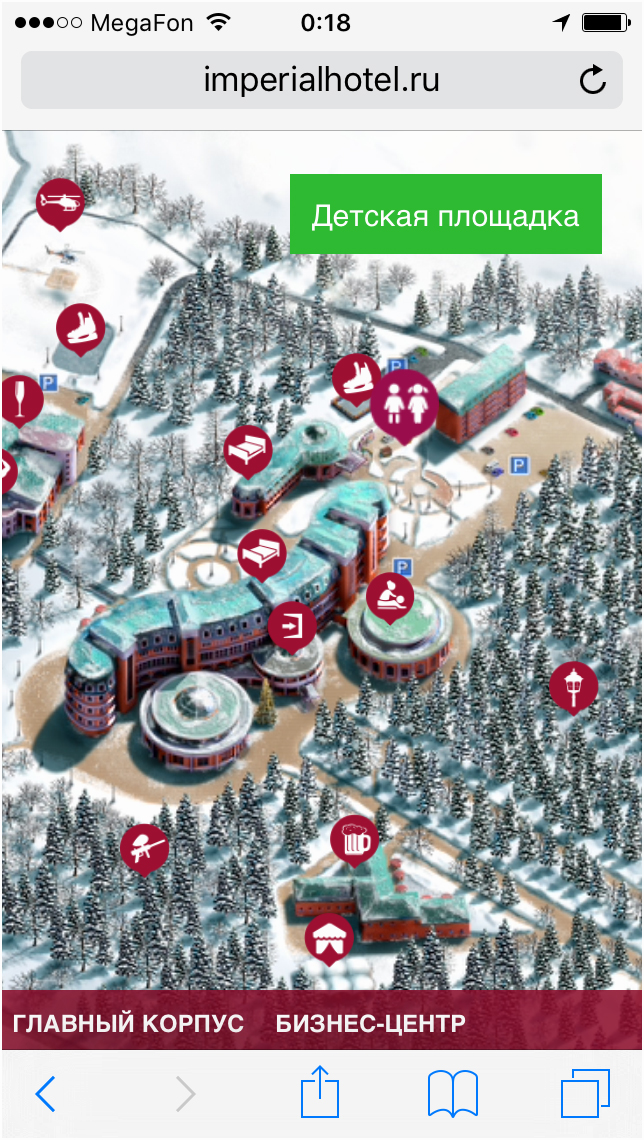Image resolution: width=644 pixels, height=1140 pixels.
Task: Open the Safari share sheet
Action: click(320, 1093)
